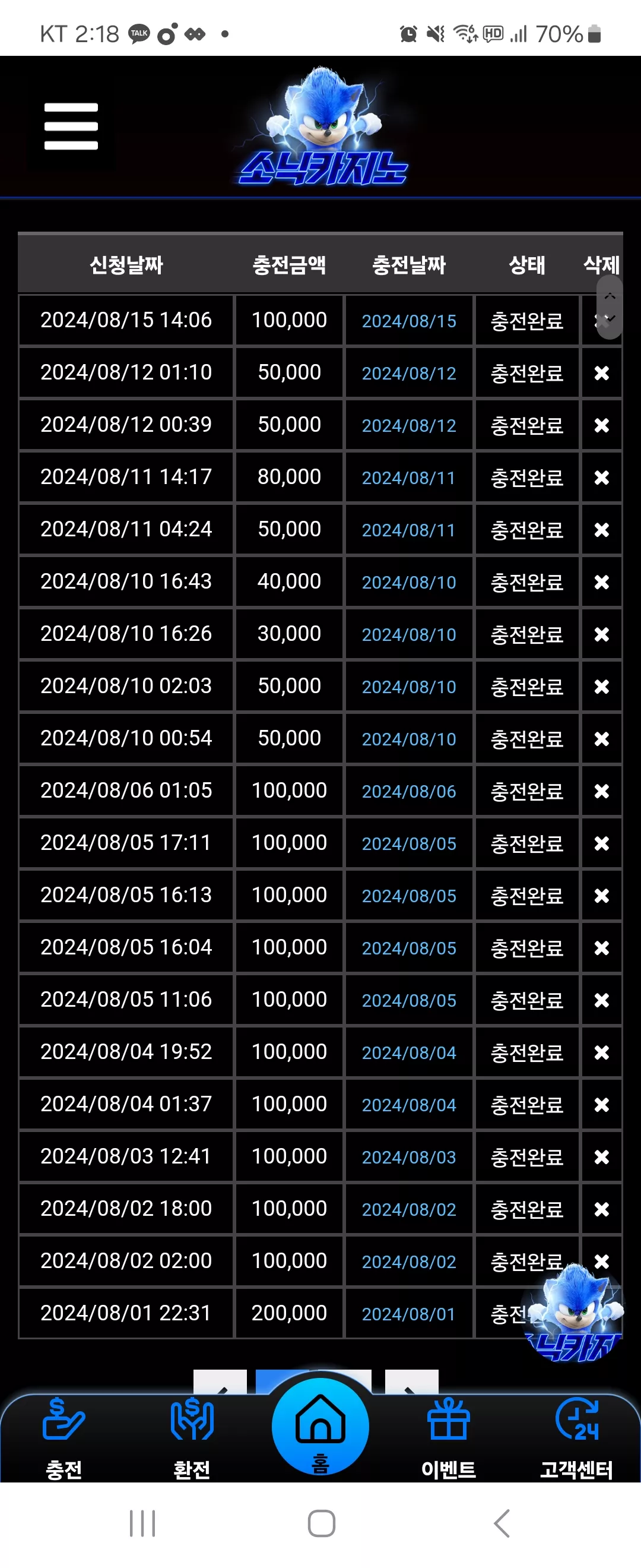The width and height of the screenshot is (641, 1568).
Task: Delete the 2024/08/05 11:06 charge record
Action: 601,1000
